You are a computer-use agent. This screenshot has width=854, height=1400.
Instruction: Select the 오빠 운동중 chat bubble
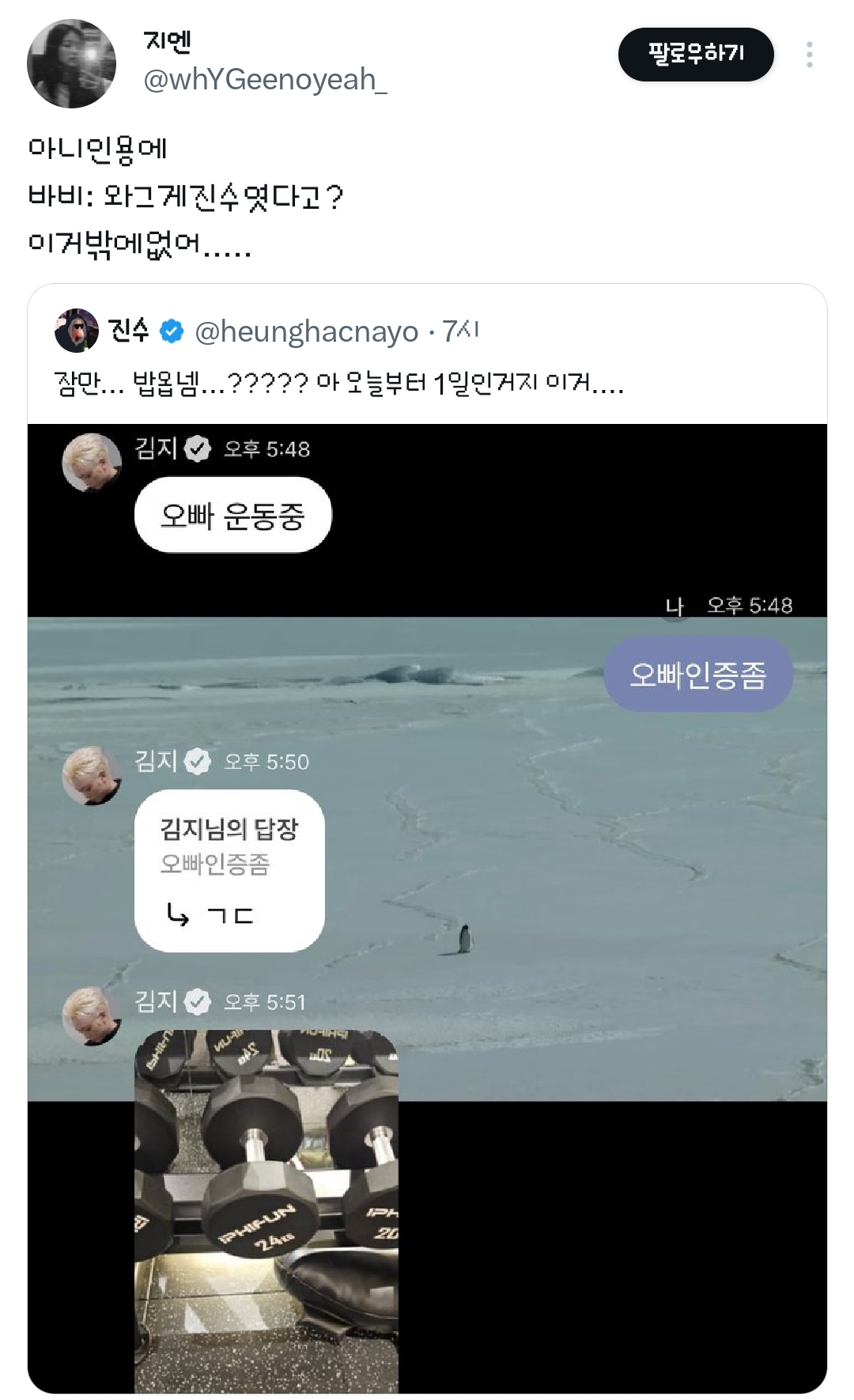[232, 514]
